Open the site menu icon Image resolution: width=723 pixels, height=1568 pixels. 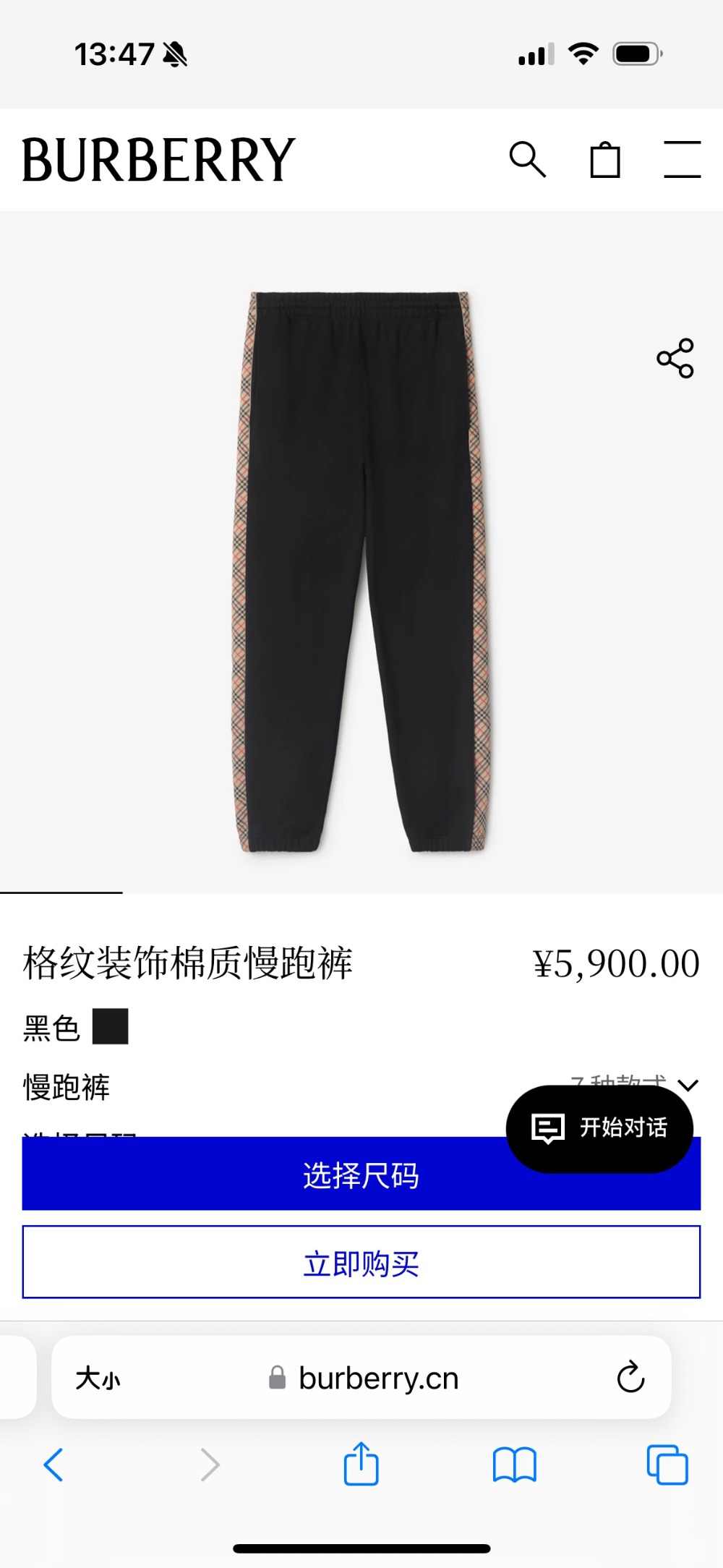point(683,160)
